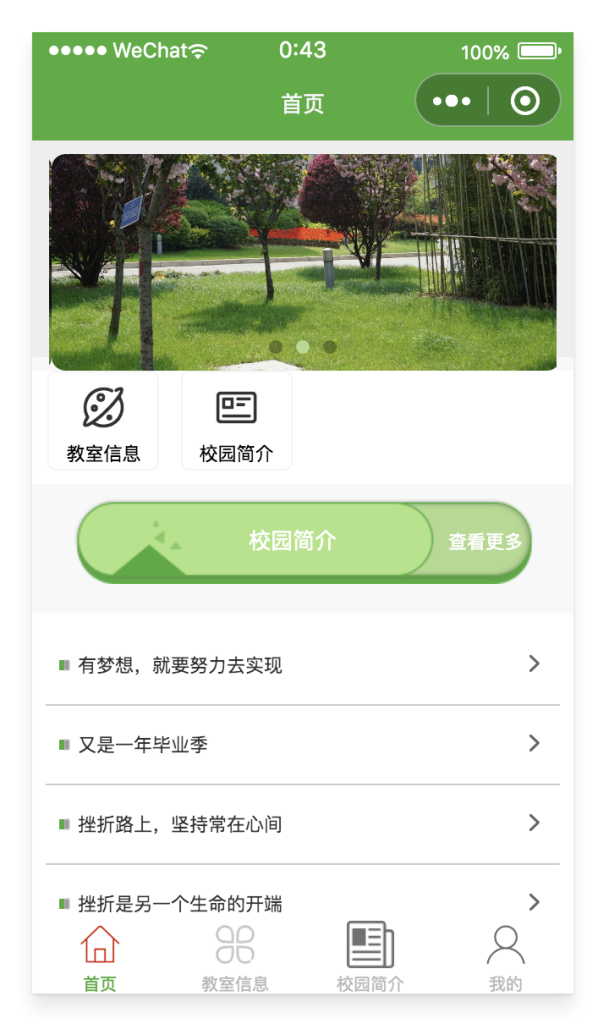Open the 教室信息 grid shortcut
This screenshot has width=609, height=1024.
(103, 422)
